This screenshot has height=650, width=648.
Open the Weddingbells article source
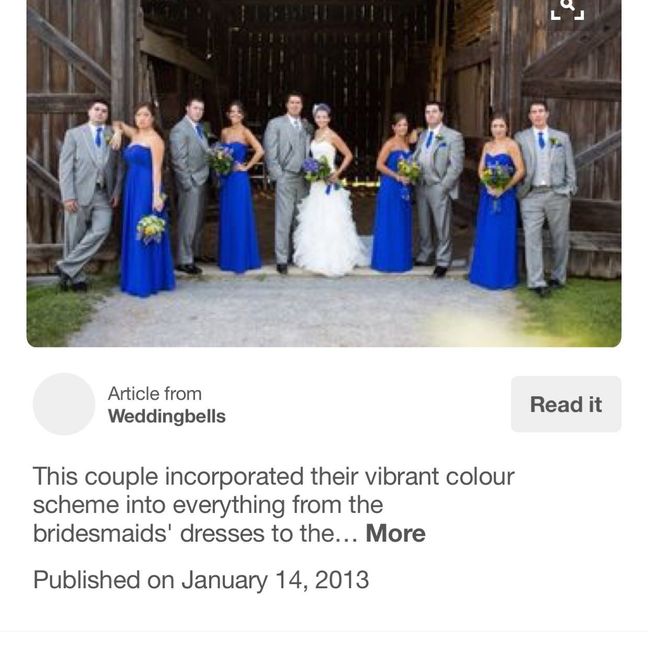tap(166, 416)
